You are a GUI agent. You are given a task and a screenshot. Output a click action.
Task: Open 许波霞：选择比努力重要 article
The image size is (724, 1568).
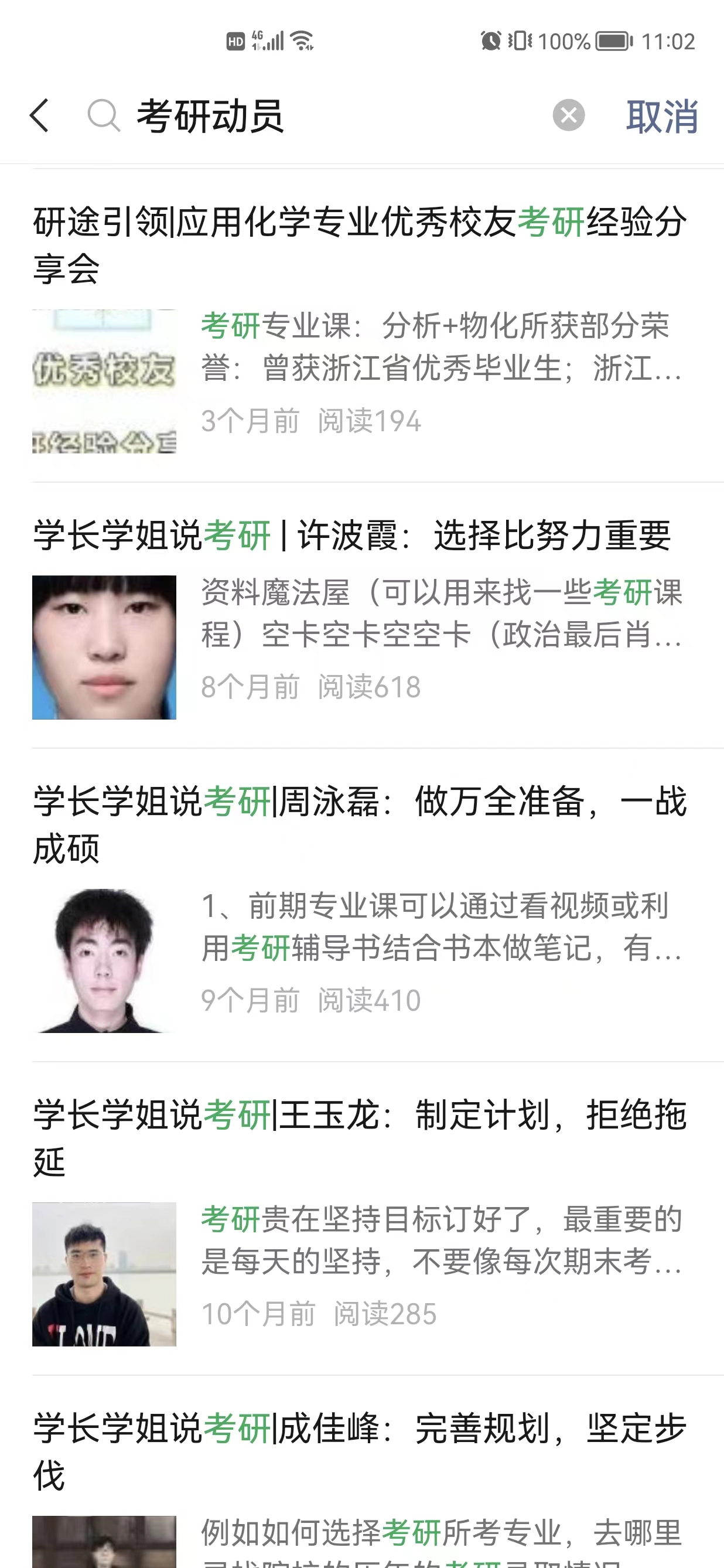pos(353,536)
